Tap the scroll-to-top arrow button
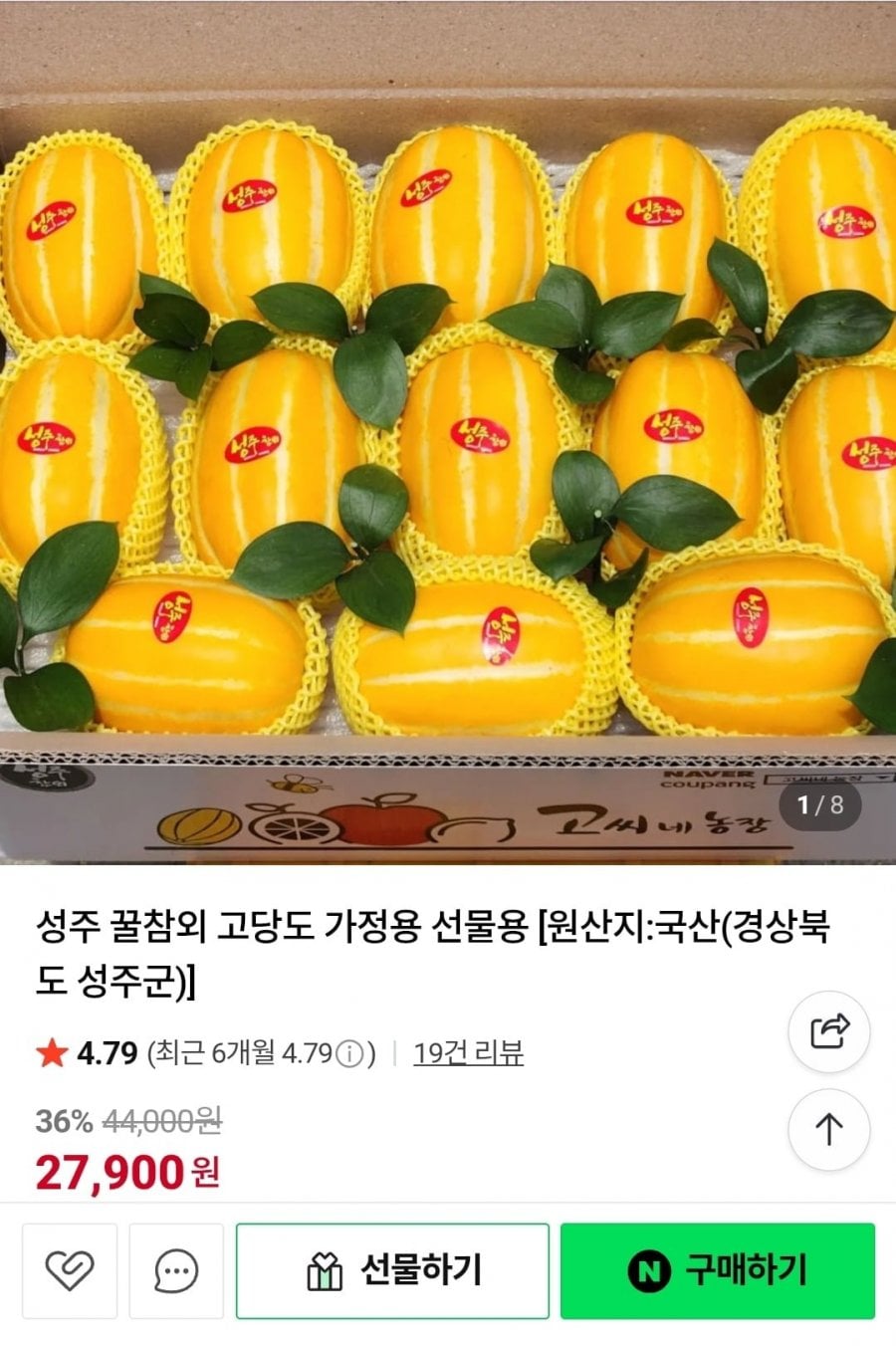The image size is (896, 1346). [x=829, y=1129]
